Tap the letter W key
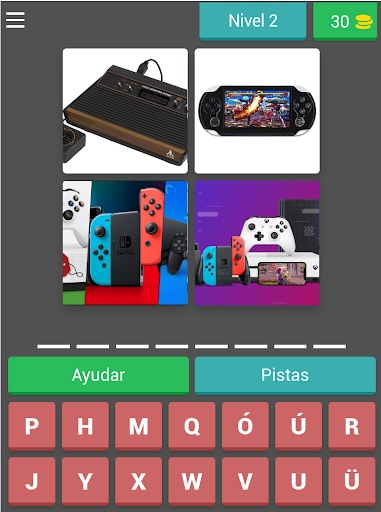The height and width of the screenshot is (512, 381). (192, 481)
